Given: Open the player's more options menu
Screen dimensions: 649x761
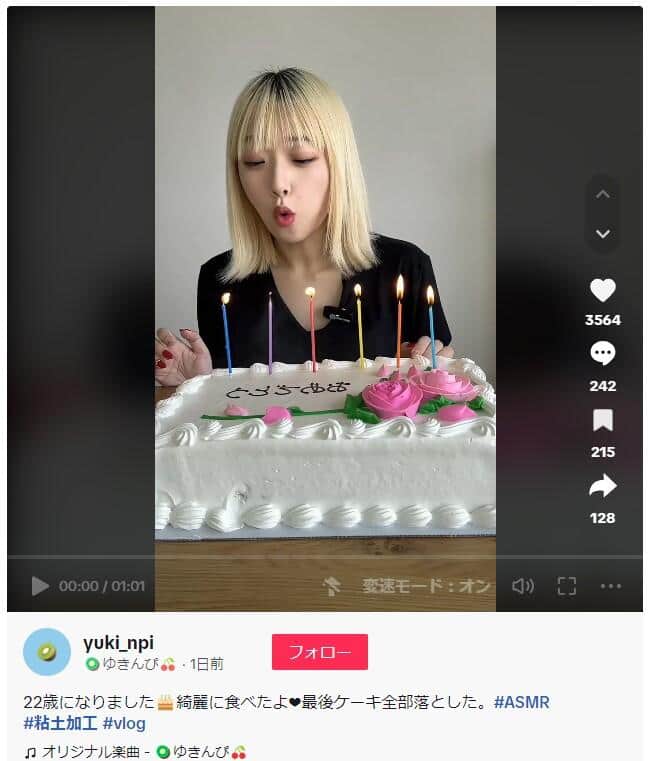Looking at the screenshot, I should pyautogui.click(x=612, y=586).
